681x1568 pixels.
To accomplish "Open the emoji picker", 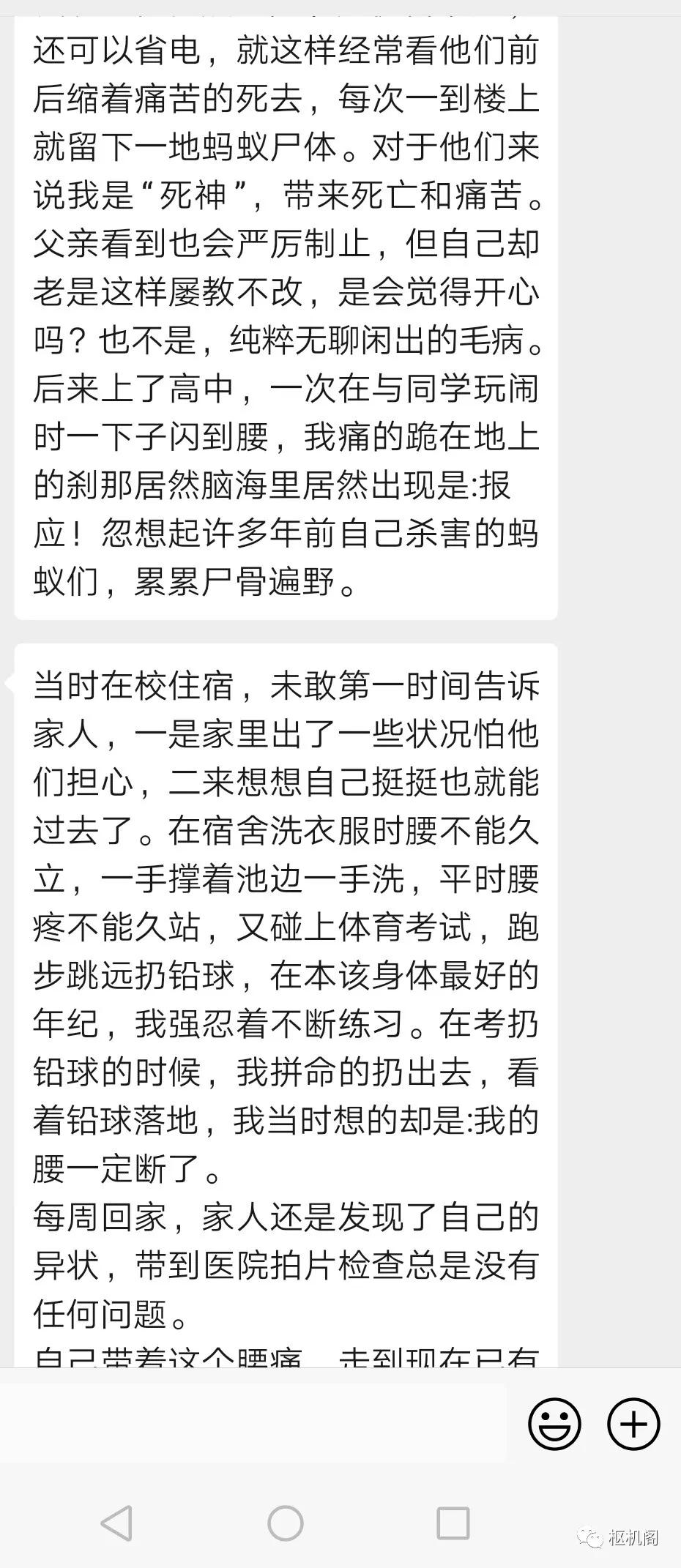I will coord(554,1424).
